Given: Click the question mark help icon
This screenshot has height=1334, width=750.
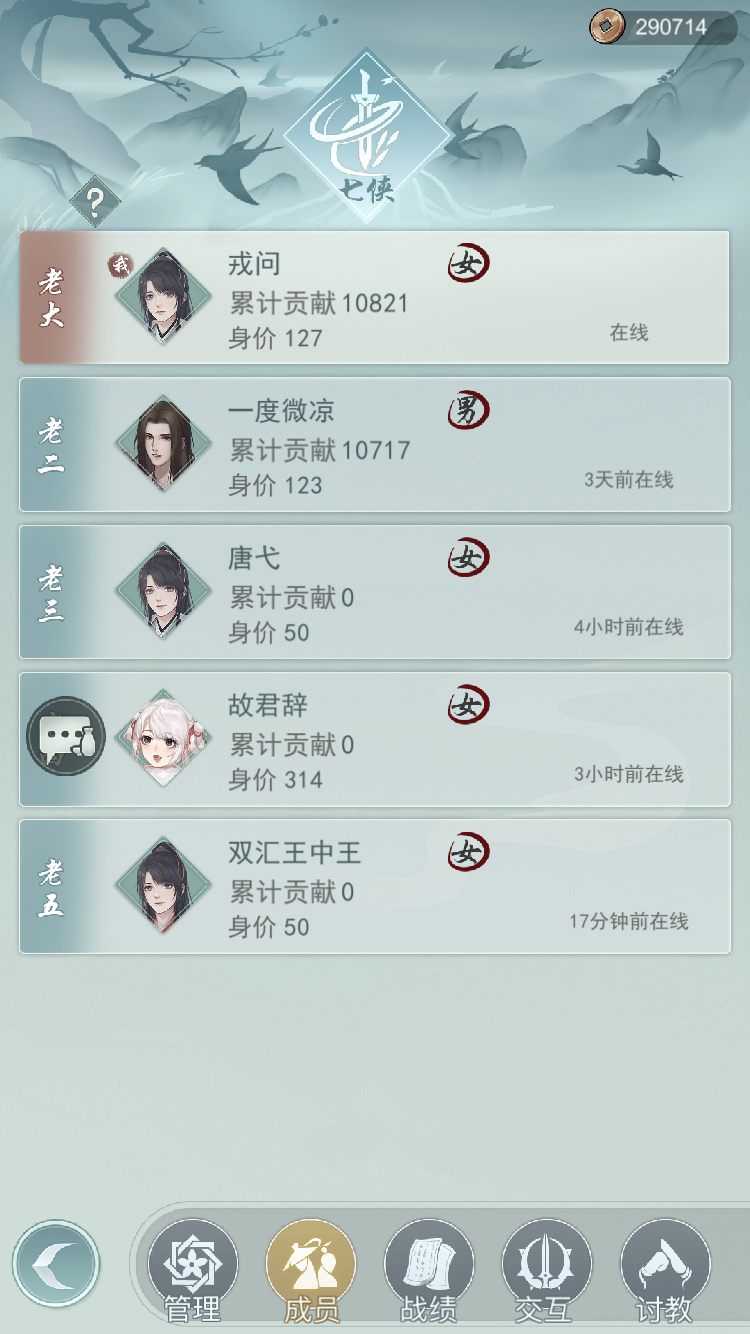Looking at the screenshot, I should (x=96, y=200).
